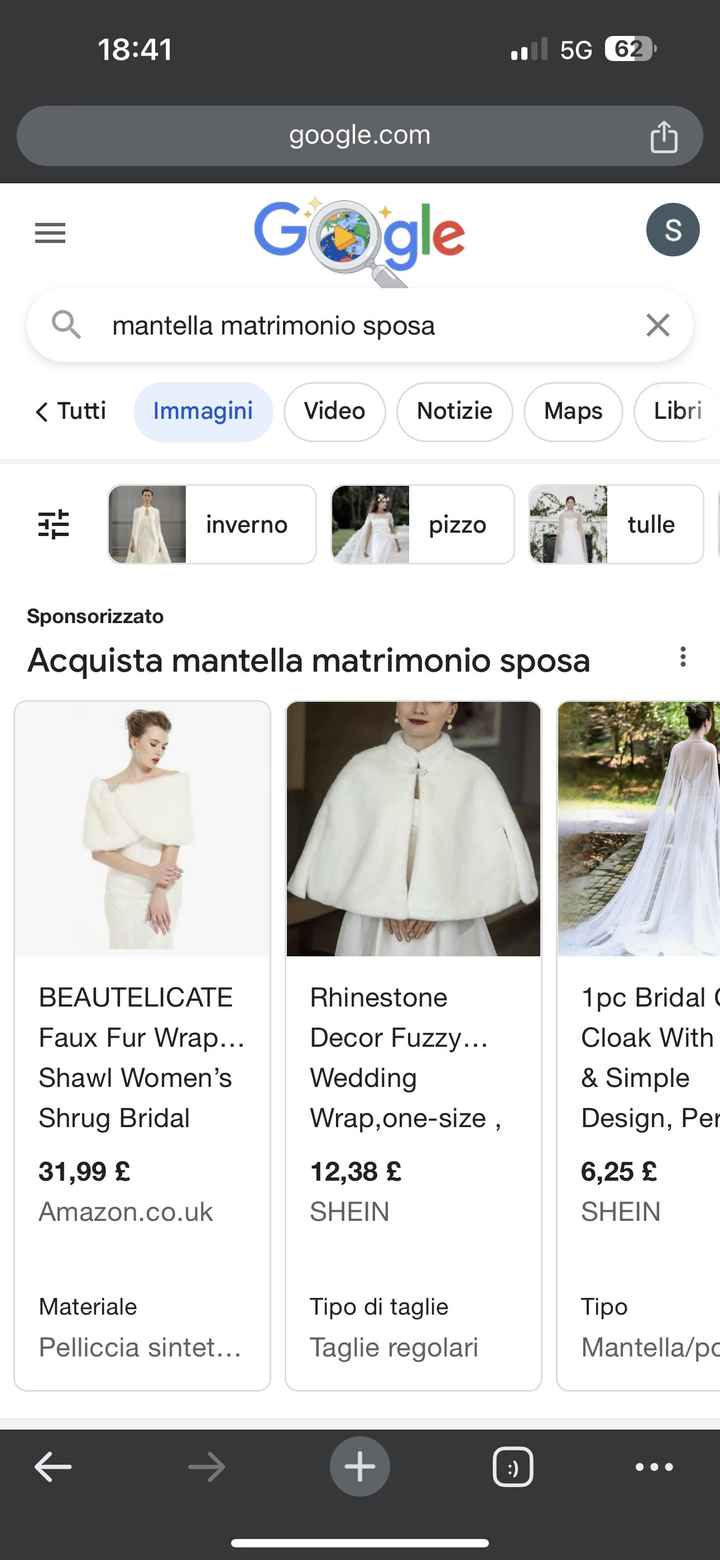
Task: Clear the search query with the X
Action: tap(657, 325)
